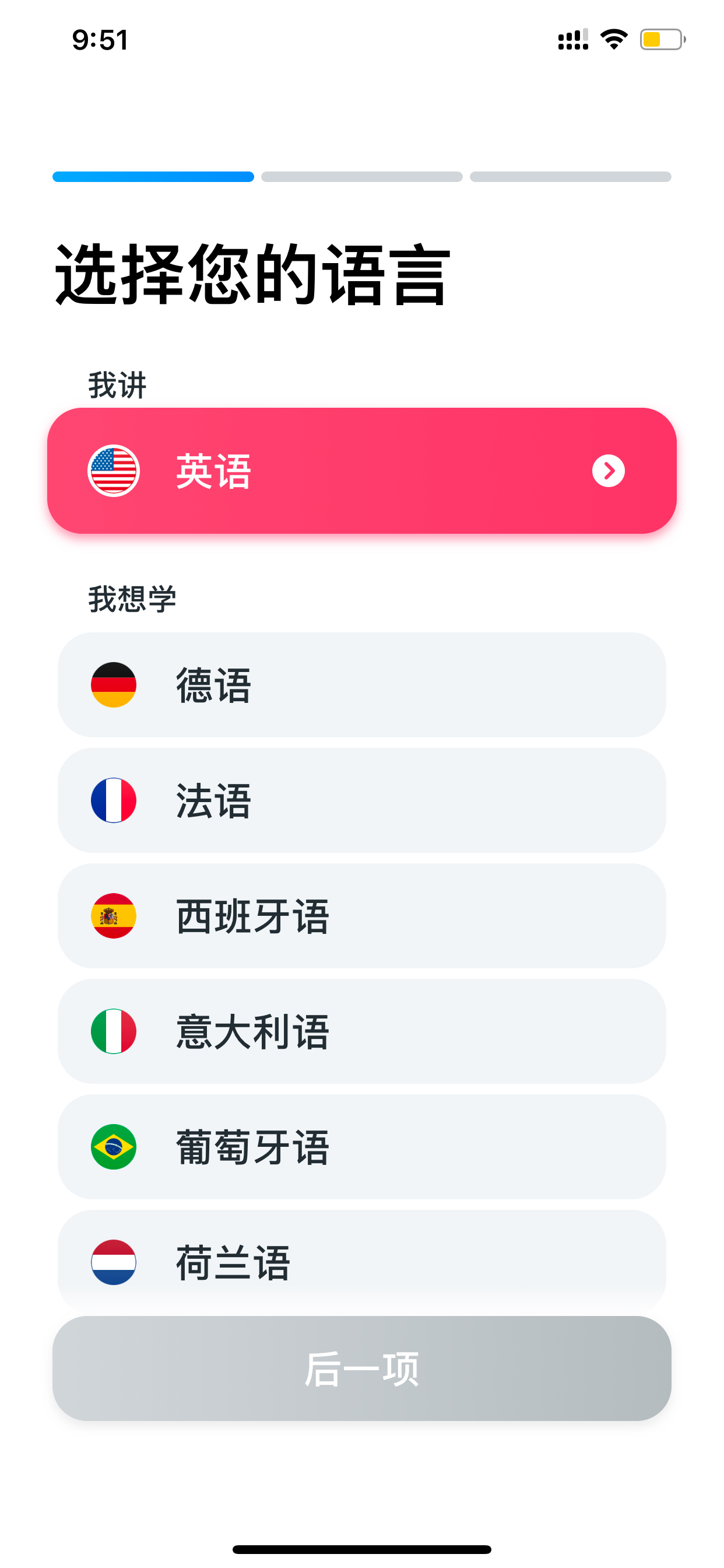Viewport: 724px width, 1568px height.
Task: Tap the 后一项 next button
Action: pos(362,1369)
